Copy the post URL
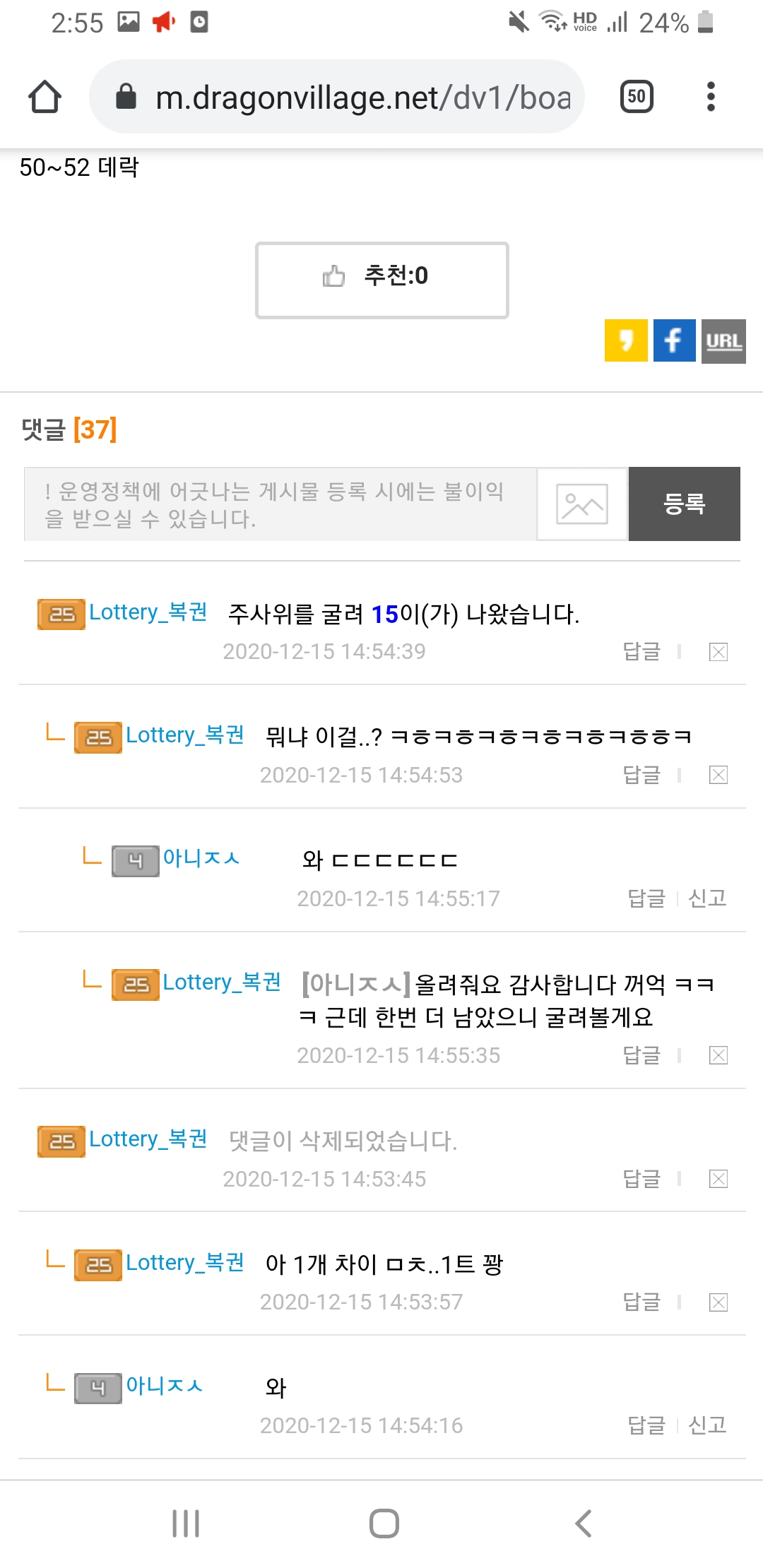Image resolution: width=763 pixels, height=1568 pixels. [x=723, y=340]
